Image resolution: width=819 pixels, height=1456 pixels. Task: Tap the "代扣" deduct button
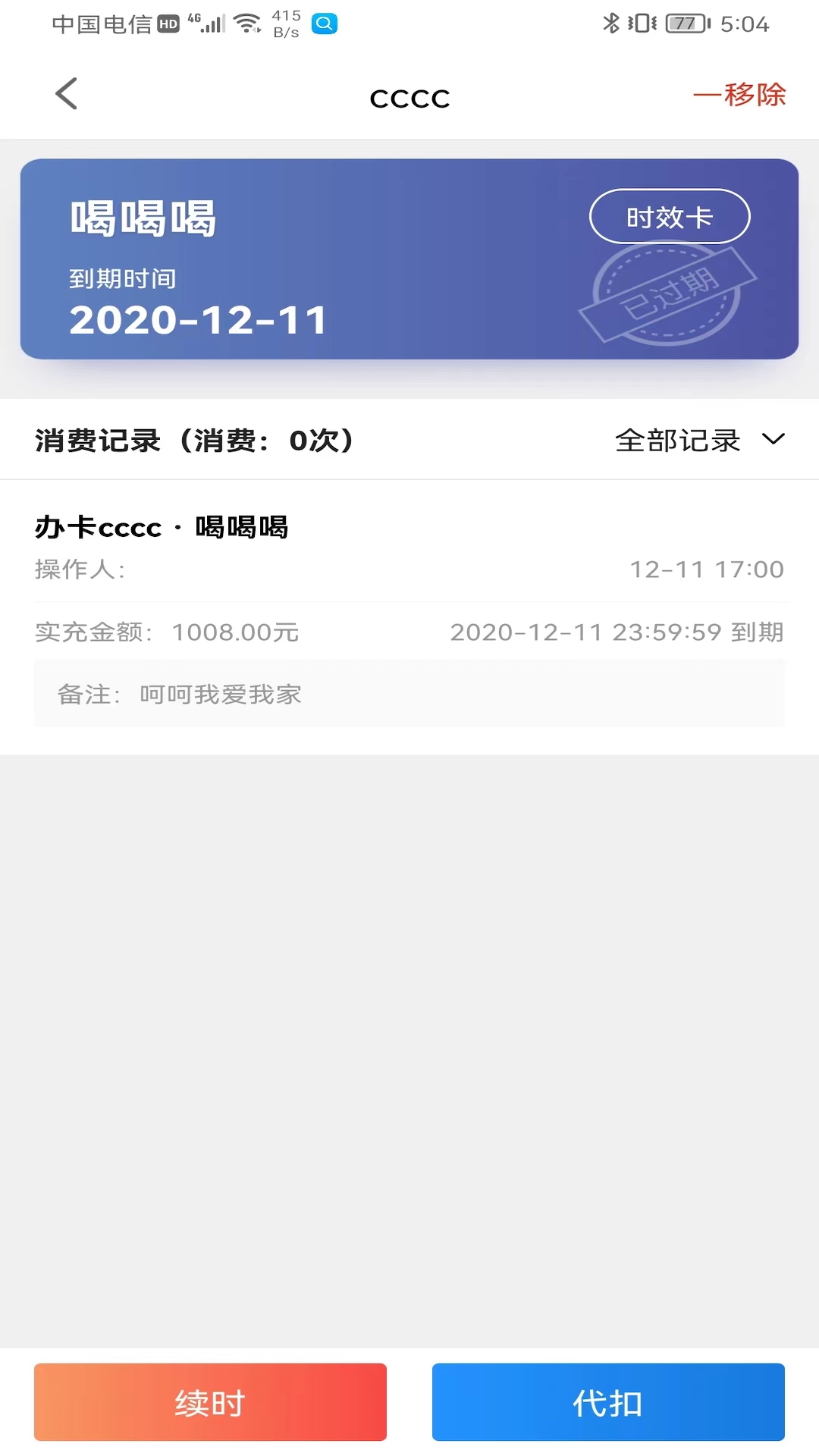point(608,1402)
